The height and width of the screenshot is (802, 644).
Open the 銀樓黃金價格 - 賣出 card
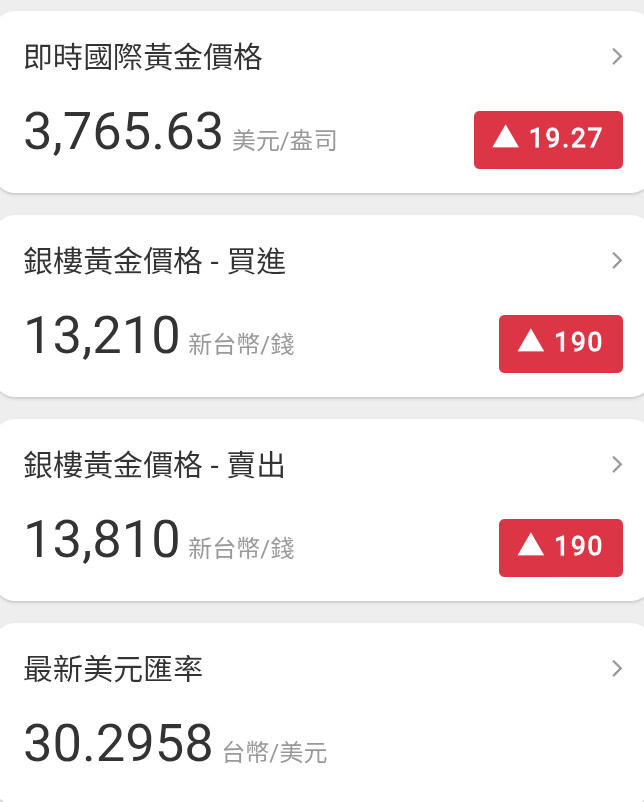617,465
